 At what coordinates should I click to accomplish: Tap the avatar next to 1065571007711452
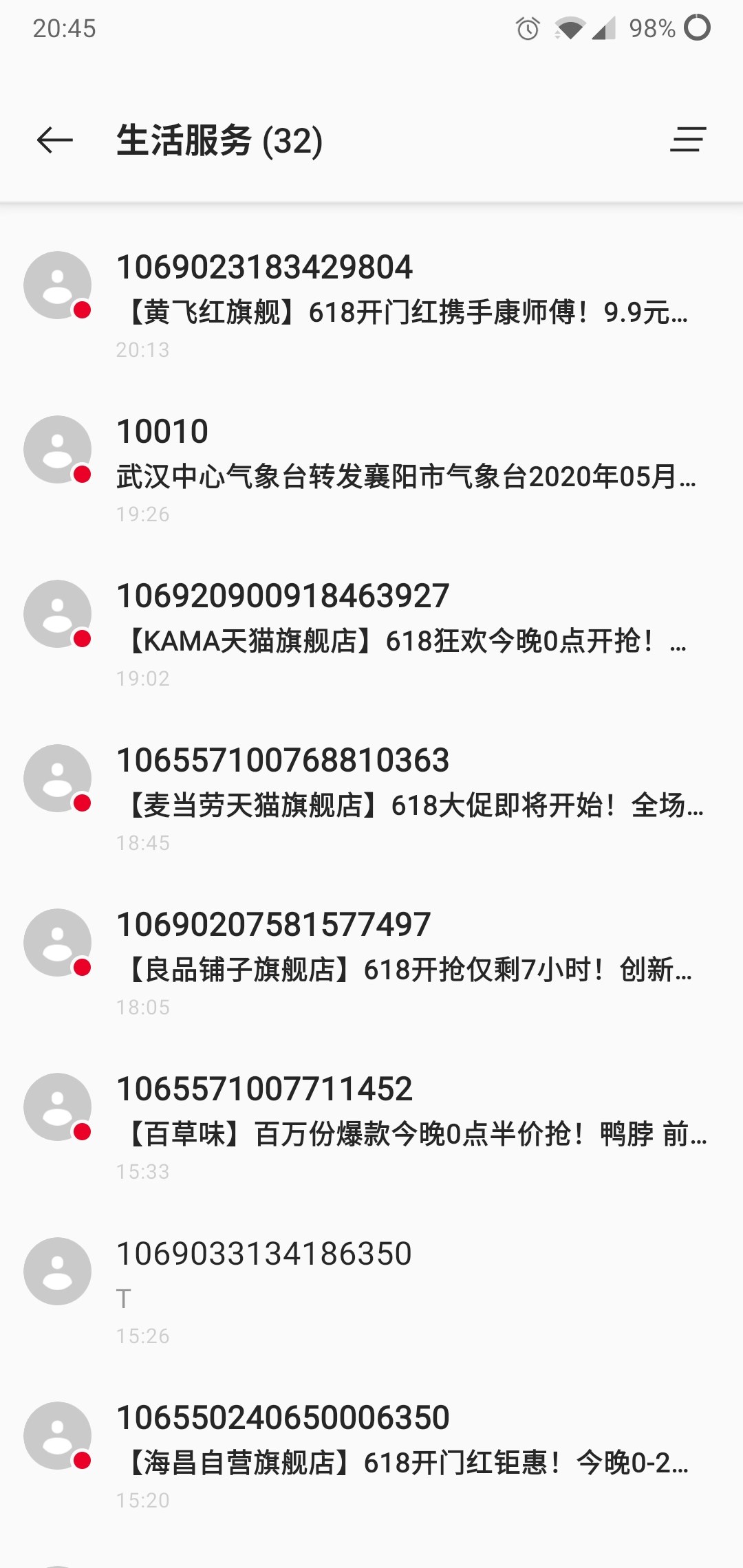(x=56, y=1105)
